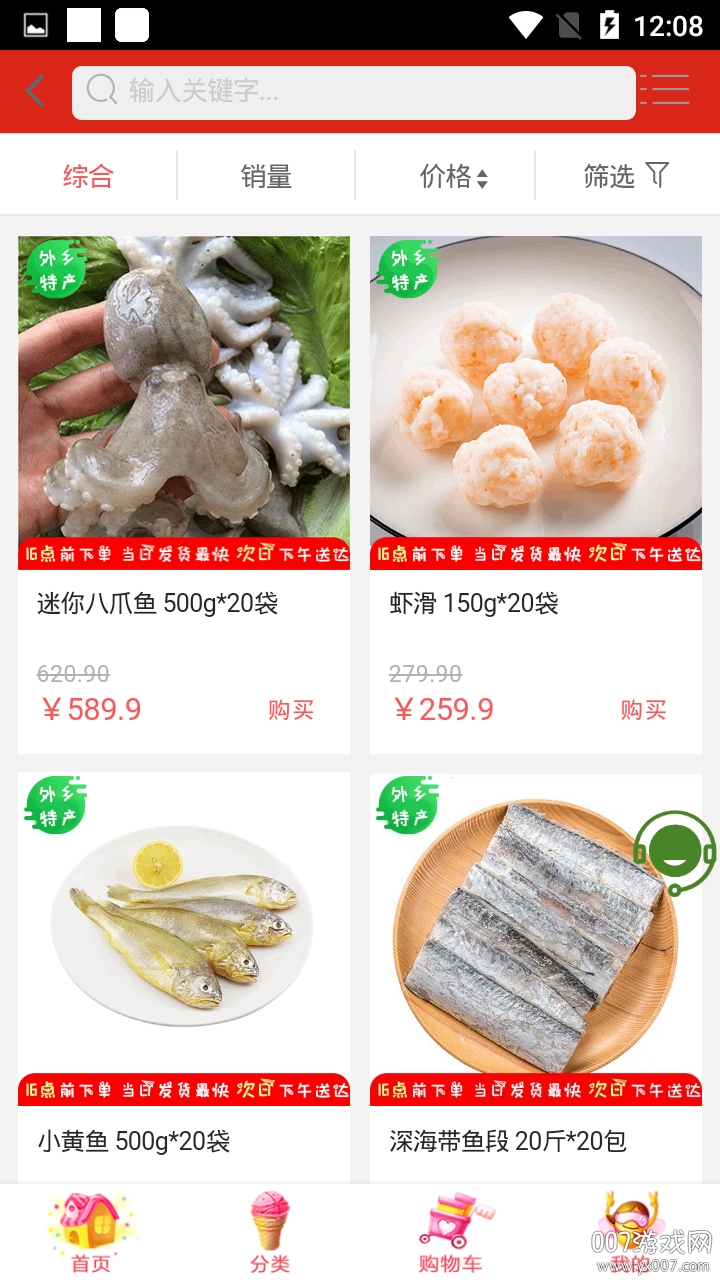Image resolution: width=720 pixels, height=1280 pixels.
Task: Select the 综合 sorting tab
Action: 88,177
